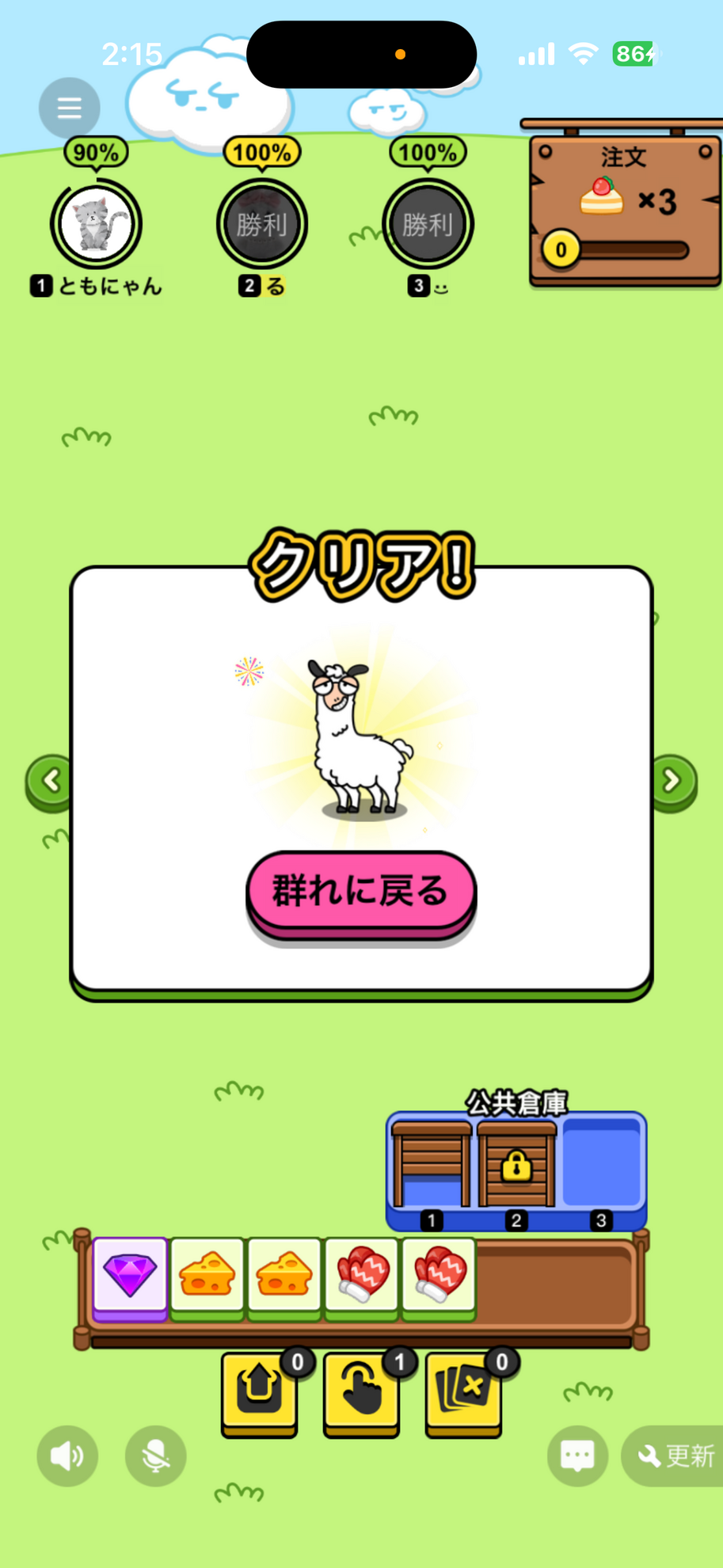This screenshot has width=723, height=1568.
Task: Open the hamburger menu button
Action: pos(70,108)
